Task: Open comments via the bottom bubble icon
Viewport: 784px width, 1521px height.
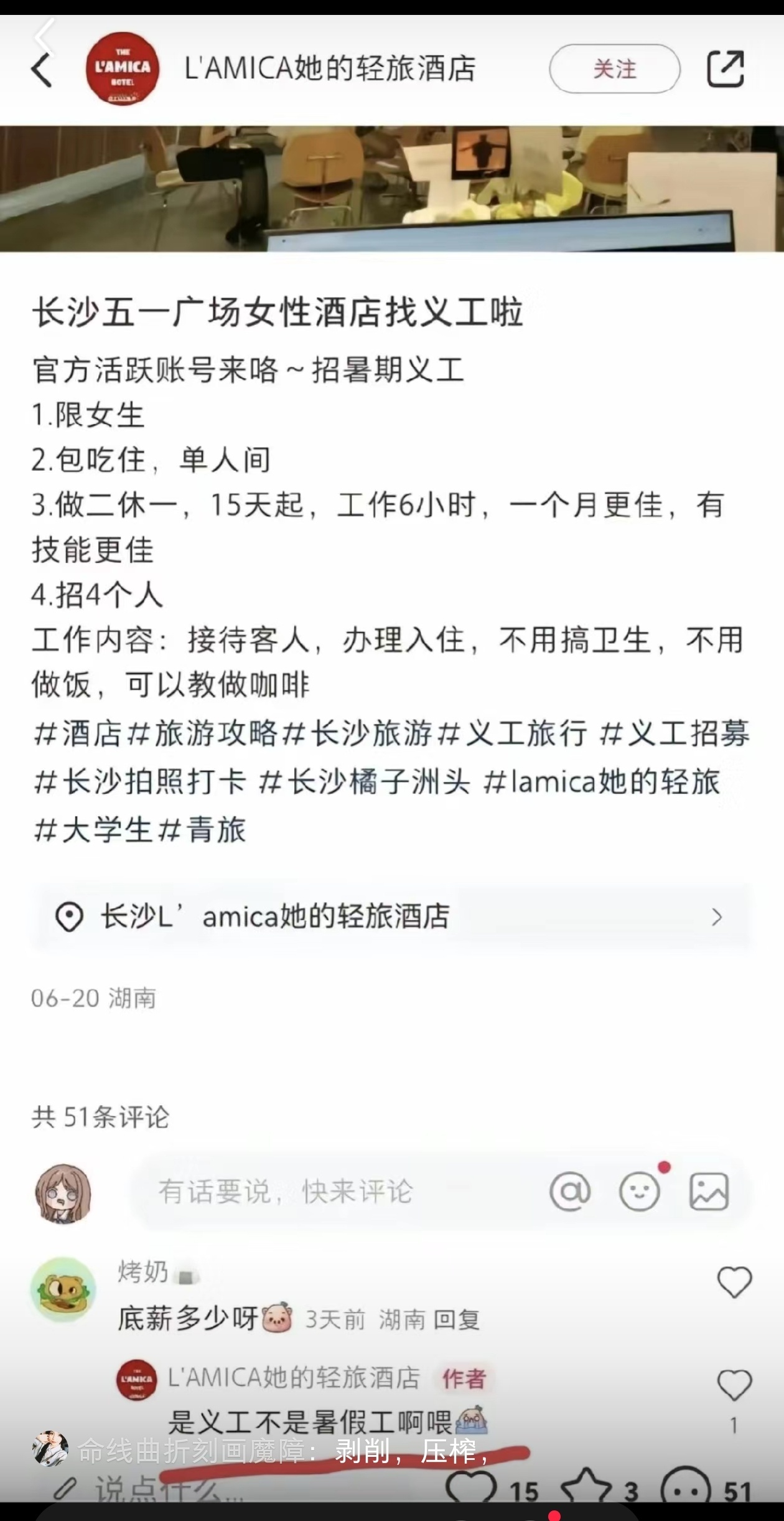Action: (x=684, y=1490)
